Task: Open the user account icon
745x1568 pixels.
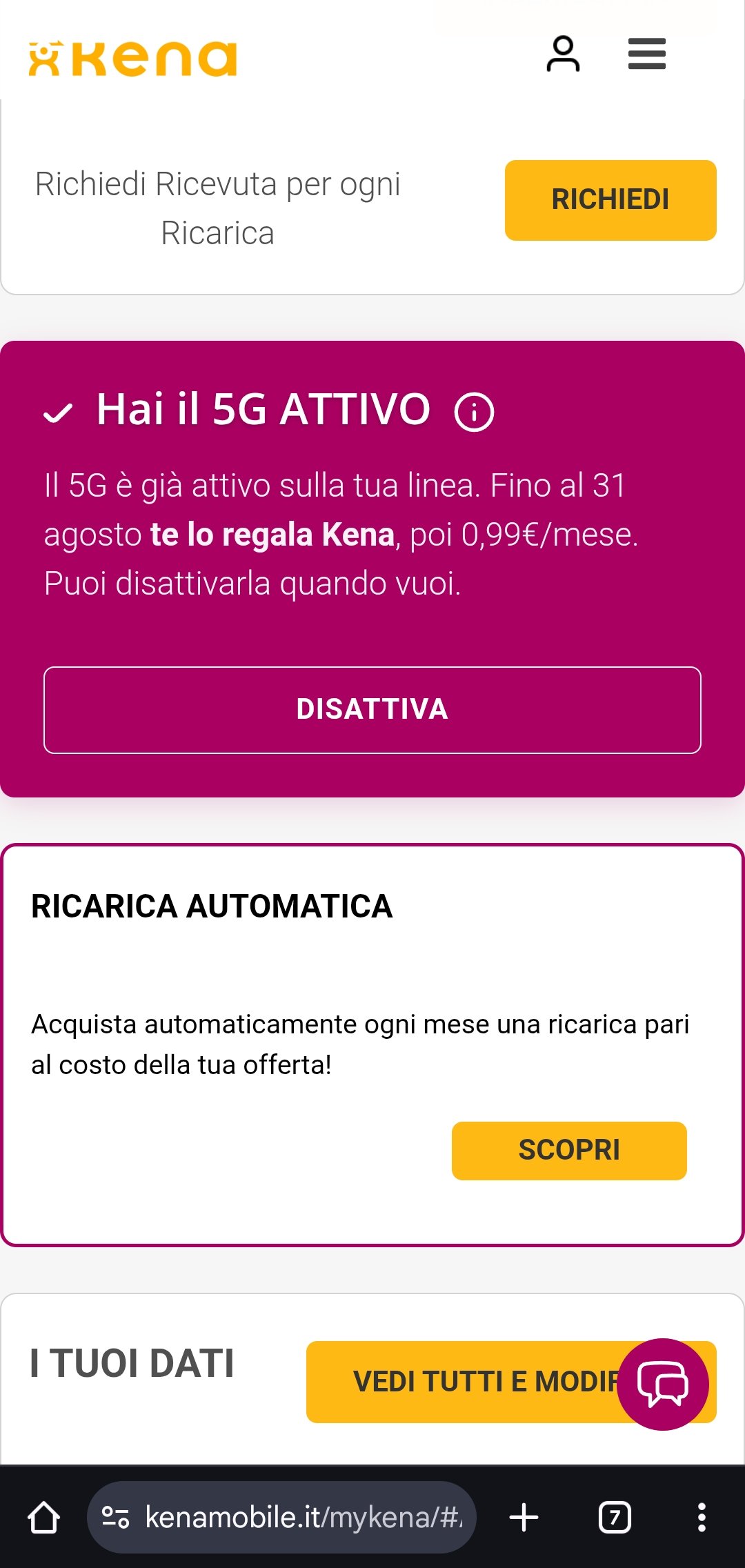Action: (x=563, y=54)
